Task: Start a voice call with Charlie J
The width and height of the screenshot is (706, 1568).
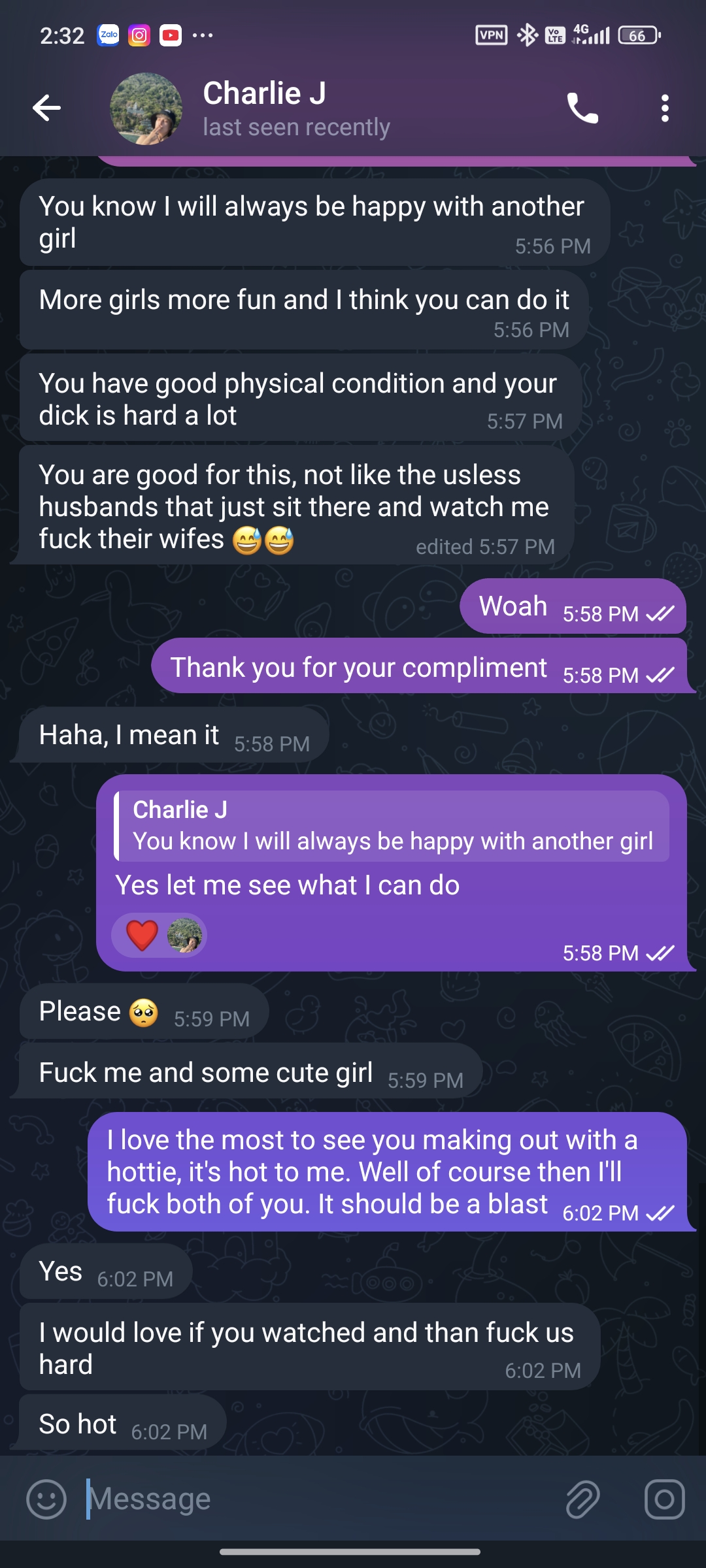Action: pyautogui.click(x=582, y=108)
